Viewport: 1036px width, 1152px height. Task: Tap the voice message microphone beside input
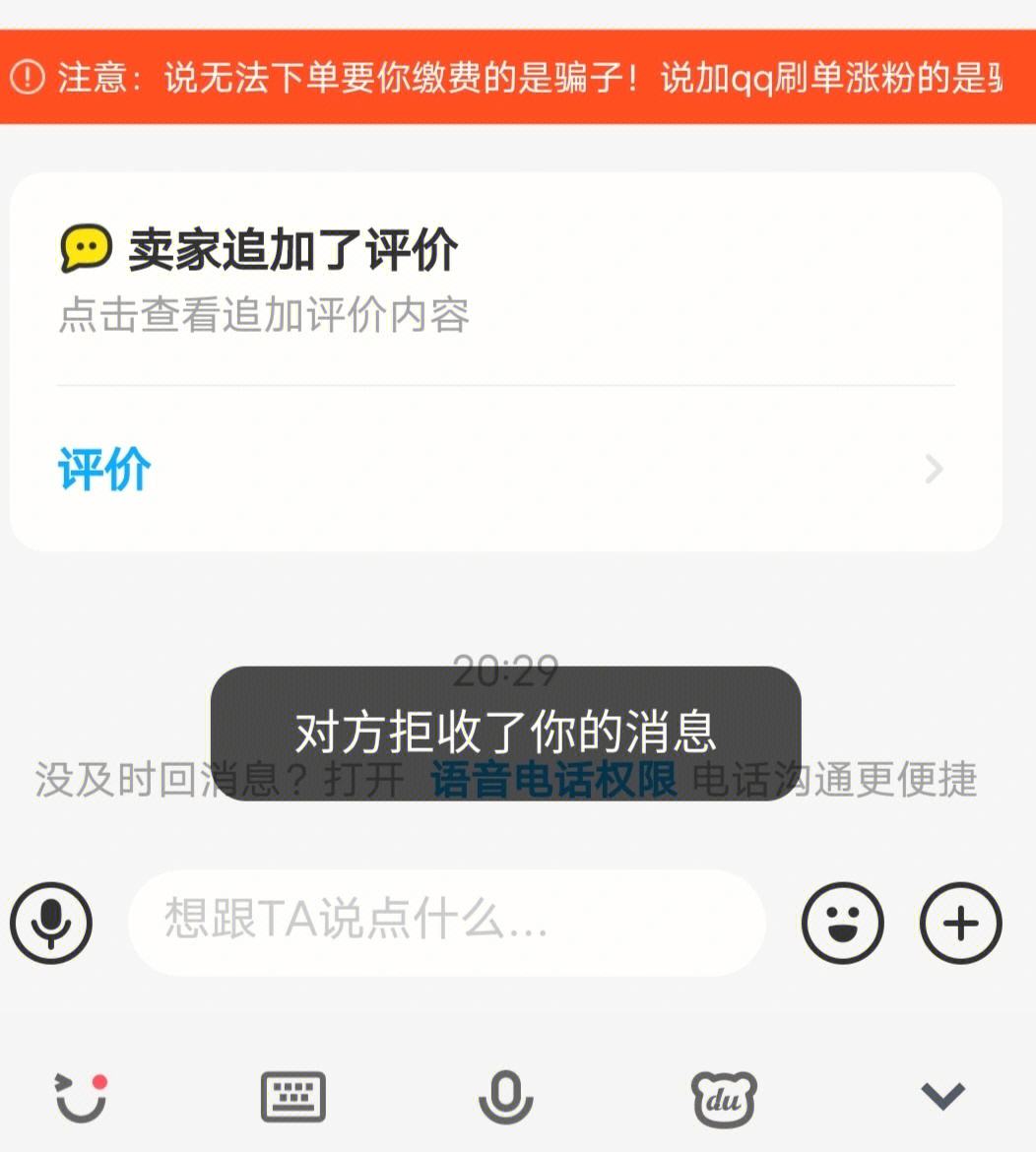[51, 924]
